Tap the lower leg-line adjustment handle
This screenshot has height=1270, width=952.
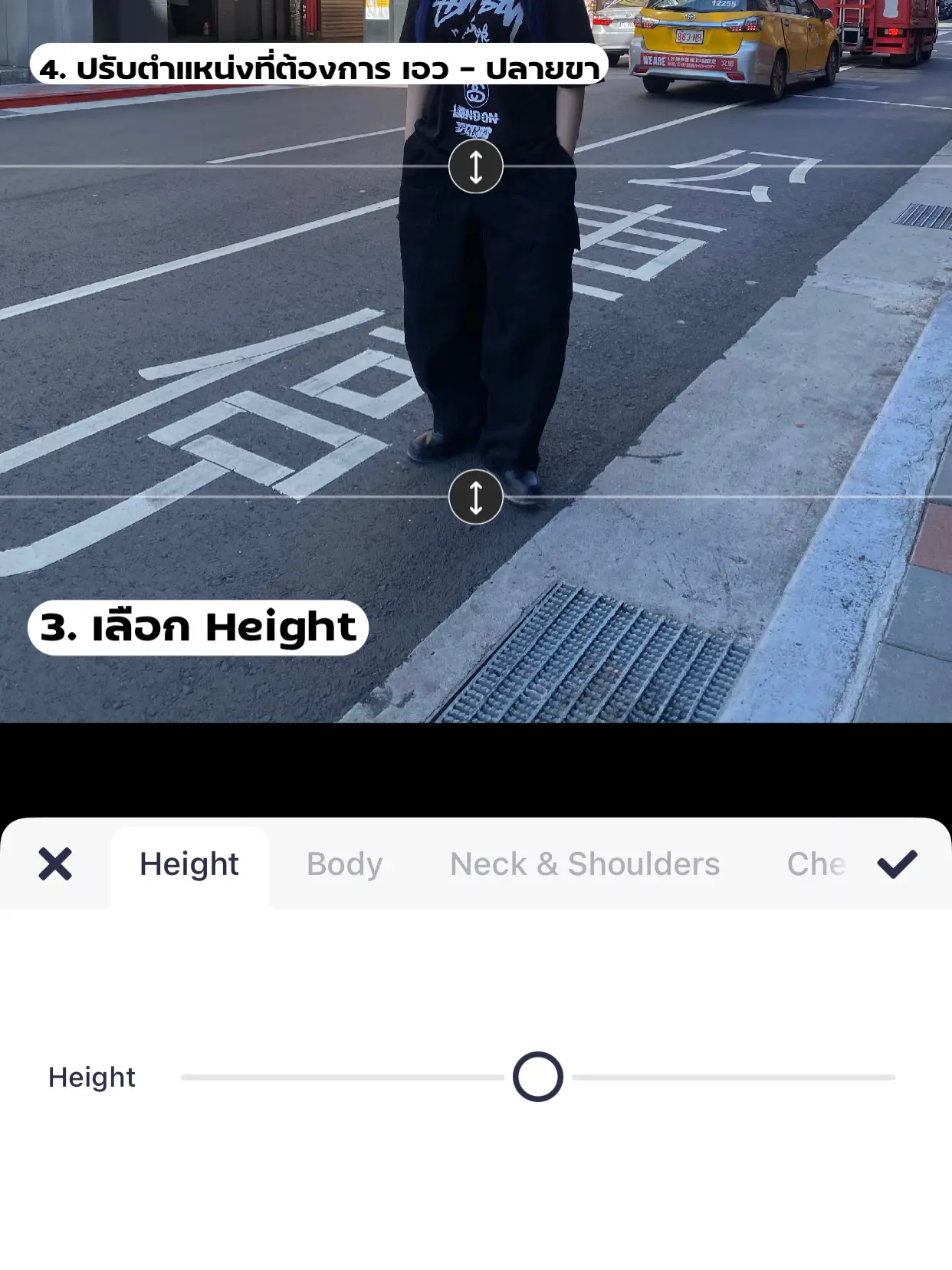tap(475, 497)
